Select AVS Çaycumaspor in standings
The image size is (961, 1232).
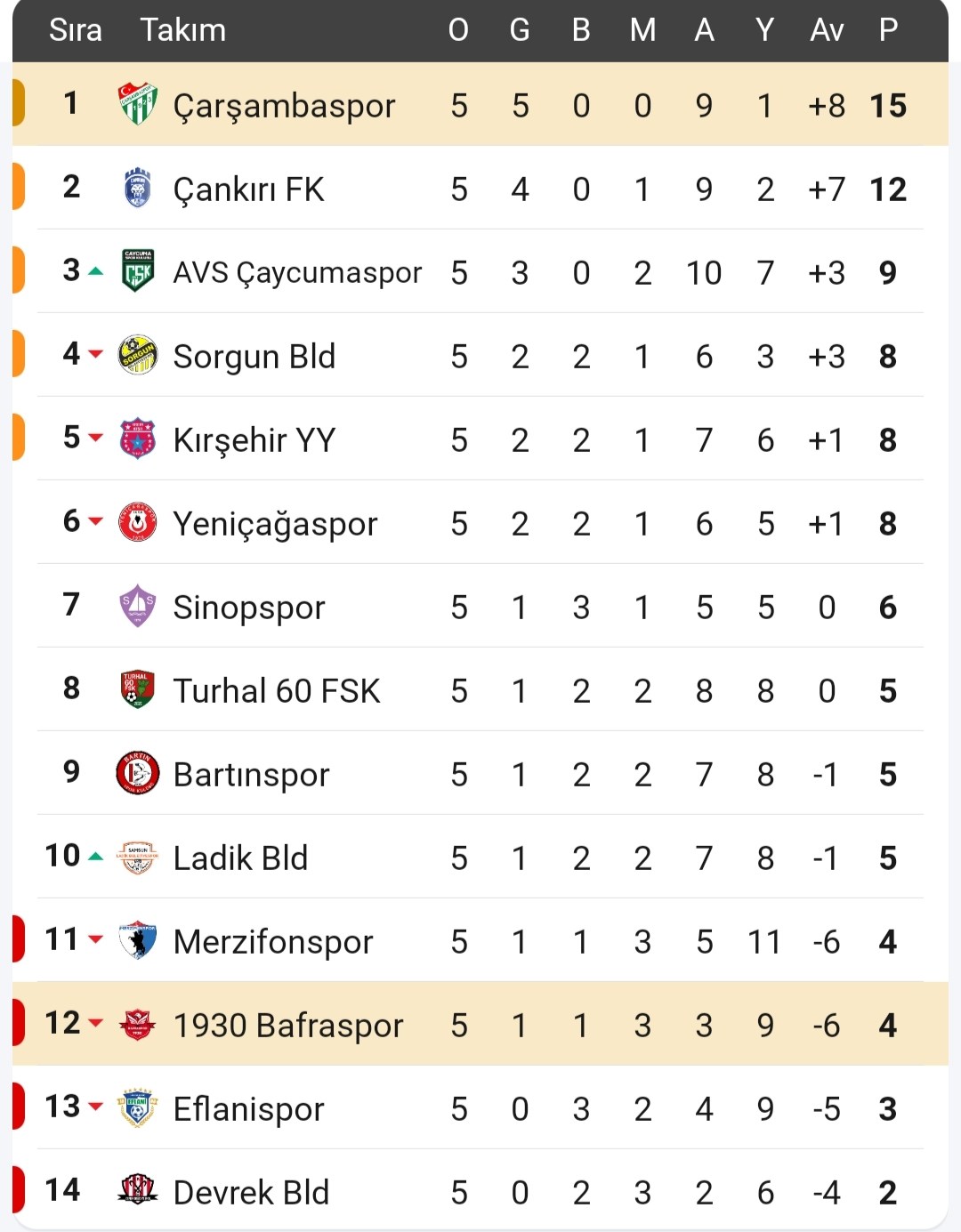(x=296, y=273)
